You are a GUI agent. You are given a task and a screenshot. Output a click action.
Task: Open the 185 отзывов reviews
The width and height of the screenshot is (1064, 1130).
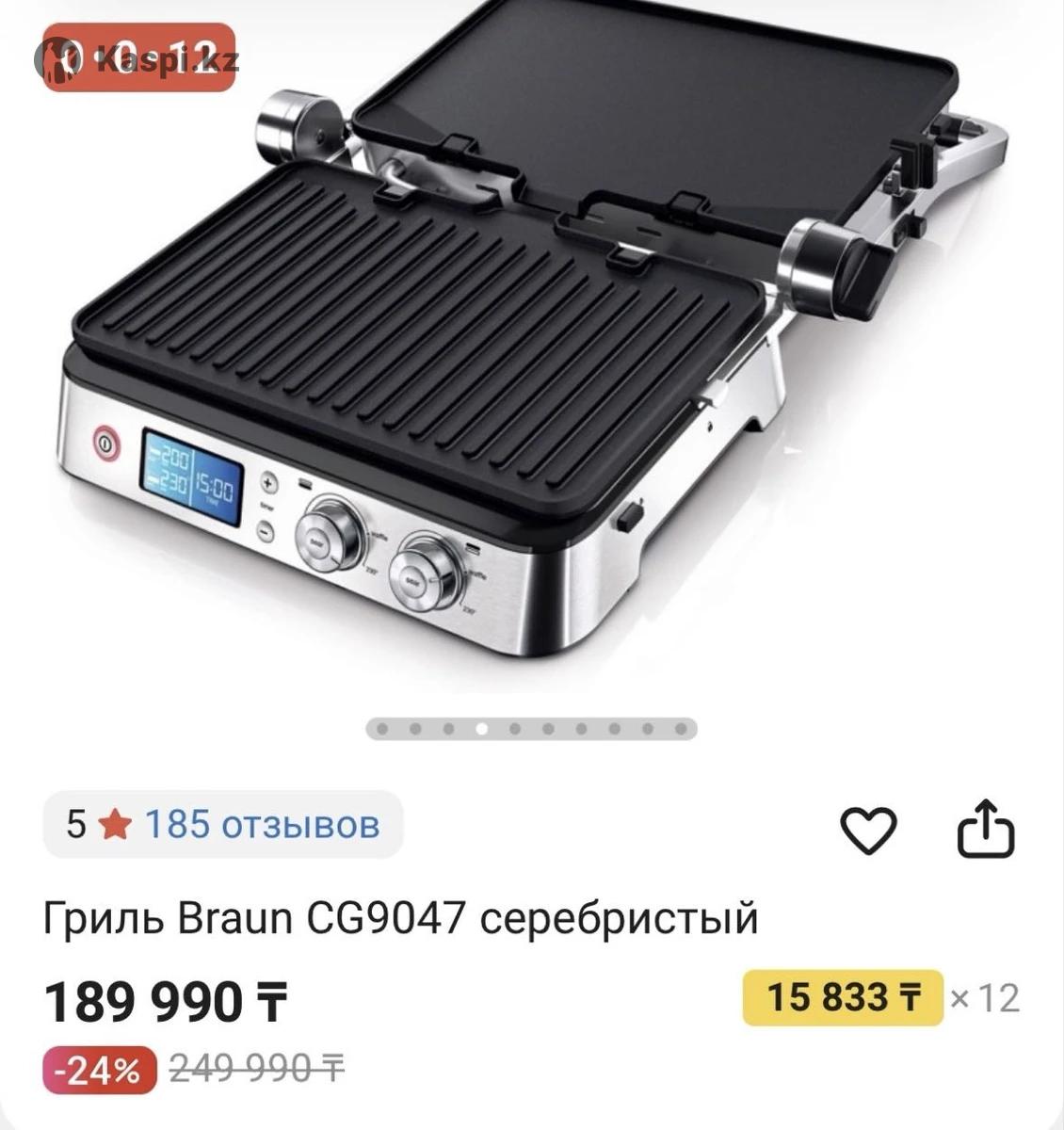261,825
